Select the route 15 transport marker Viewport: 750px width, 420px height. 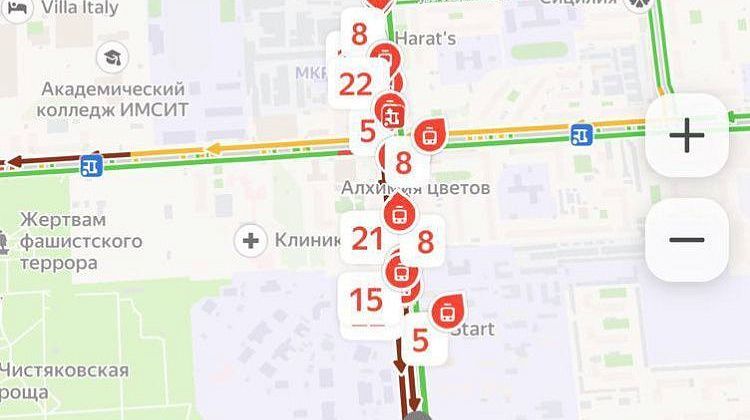point(367,299)
